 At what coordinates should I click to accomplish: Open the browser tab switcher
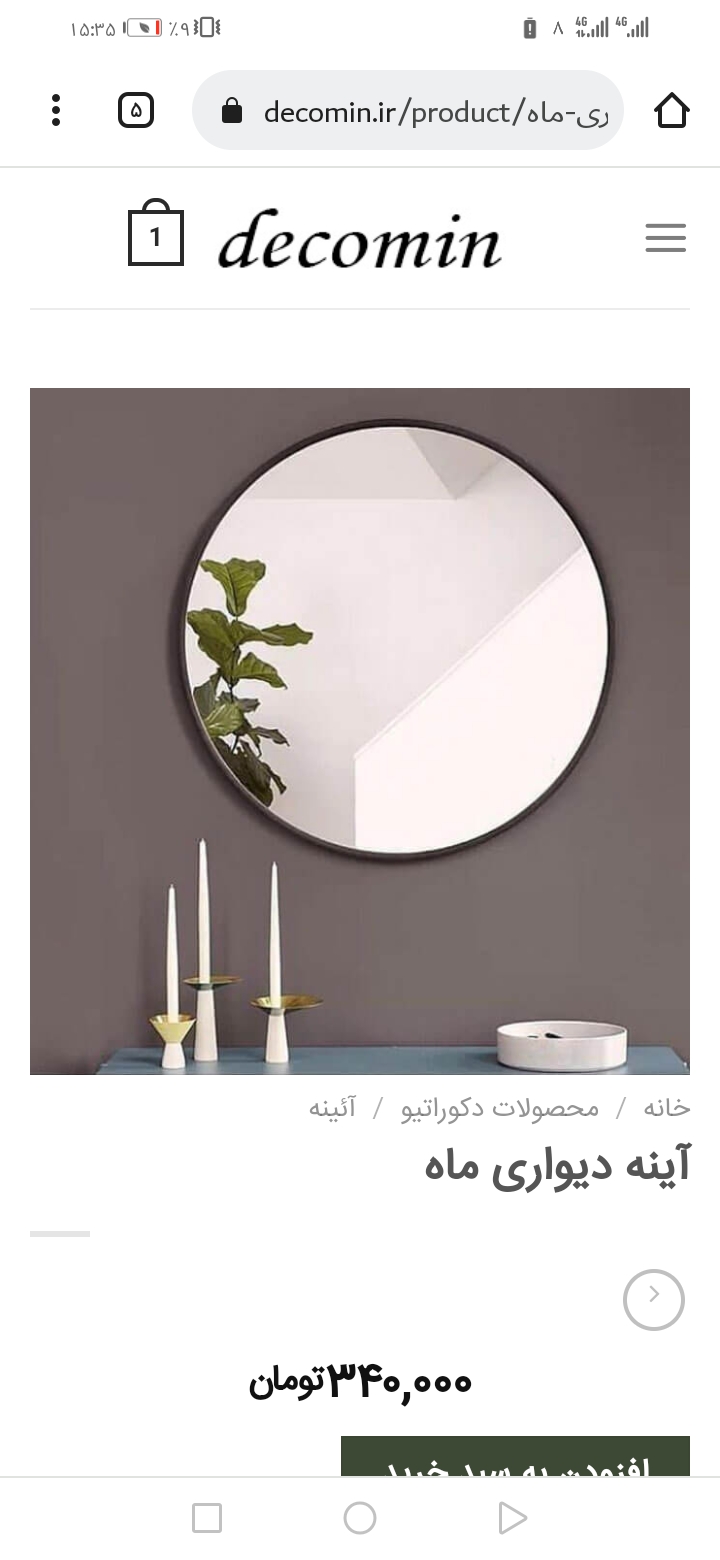[x=136, y=110]
